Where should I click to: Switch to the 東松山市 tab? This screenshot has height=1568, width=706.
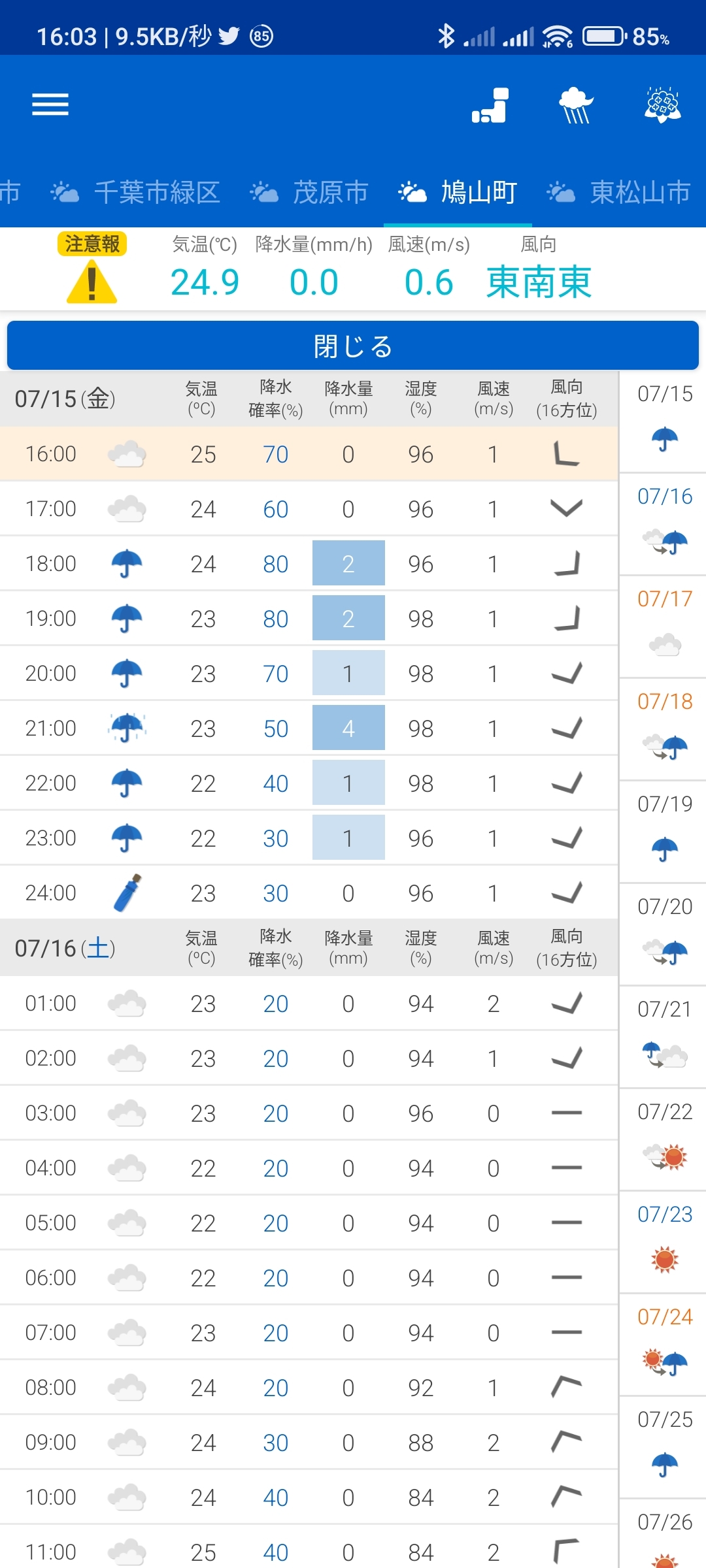pos(619,193)
